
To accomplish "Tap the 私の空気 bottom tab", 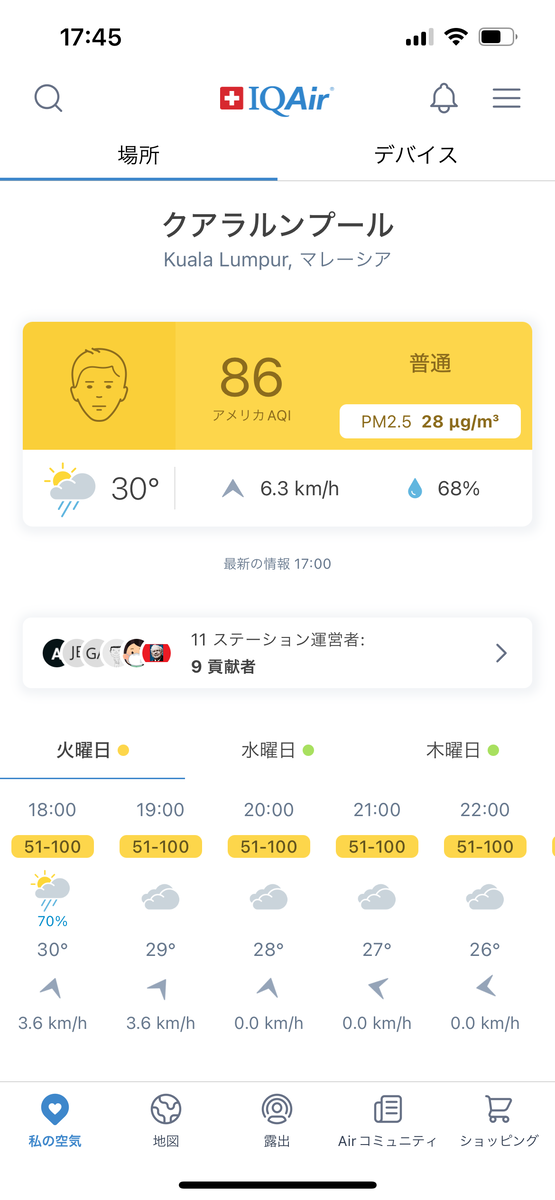I will [55, 1120].
